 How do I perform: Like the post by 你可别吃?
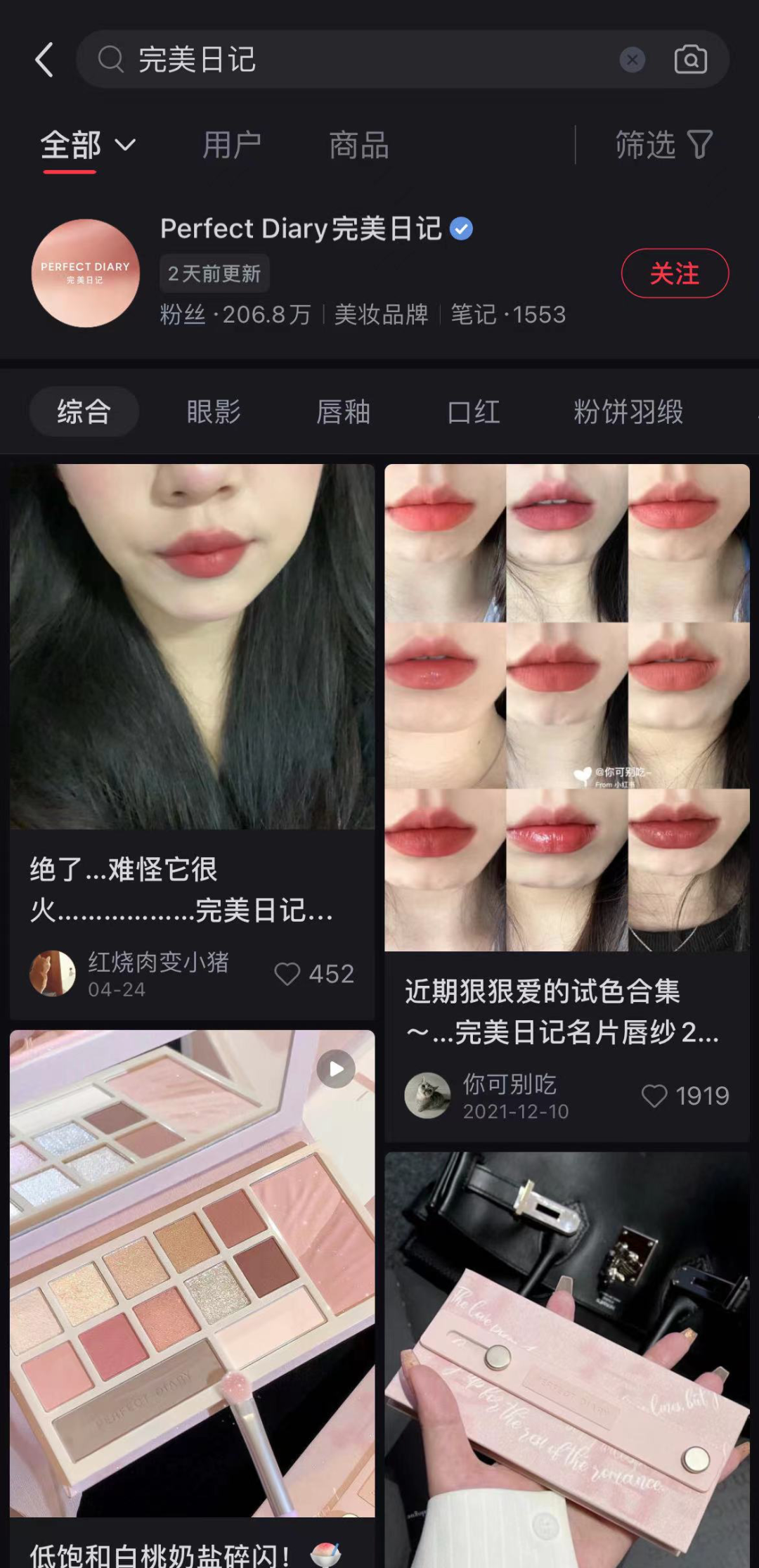(x=654, y=1095)
